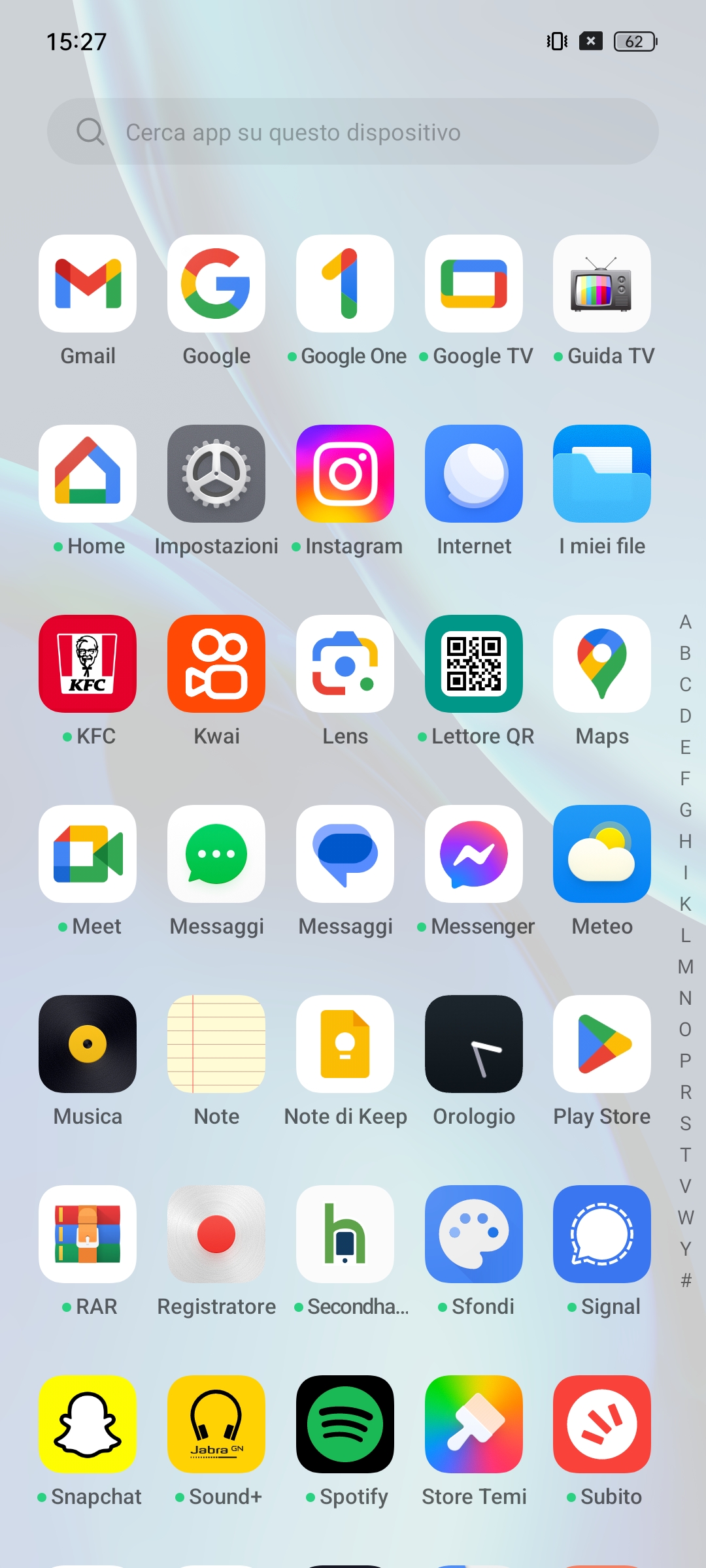Open Impostazioni settings app
This screenshot has height=1568, width=706.
pyautogui.click(x=216, y=474)
